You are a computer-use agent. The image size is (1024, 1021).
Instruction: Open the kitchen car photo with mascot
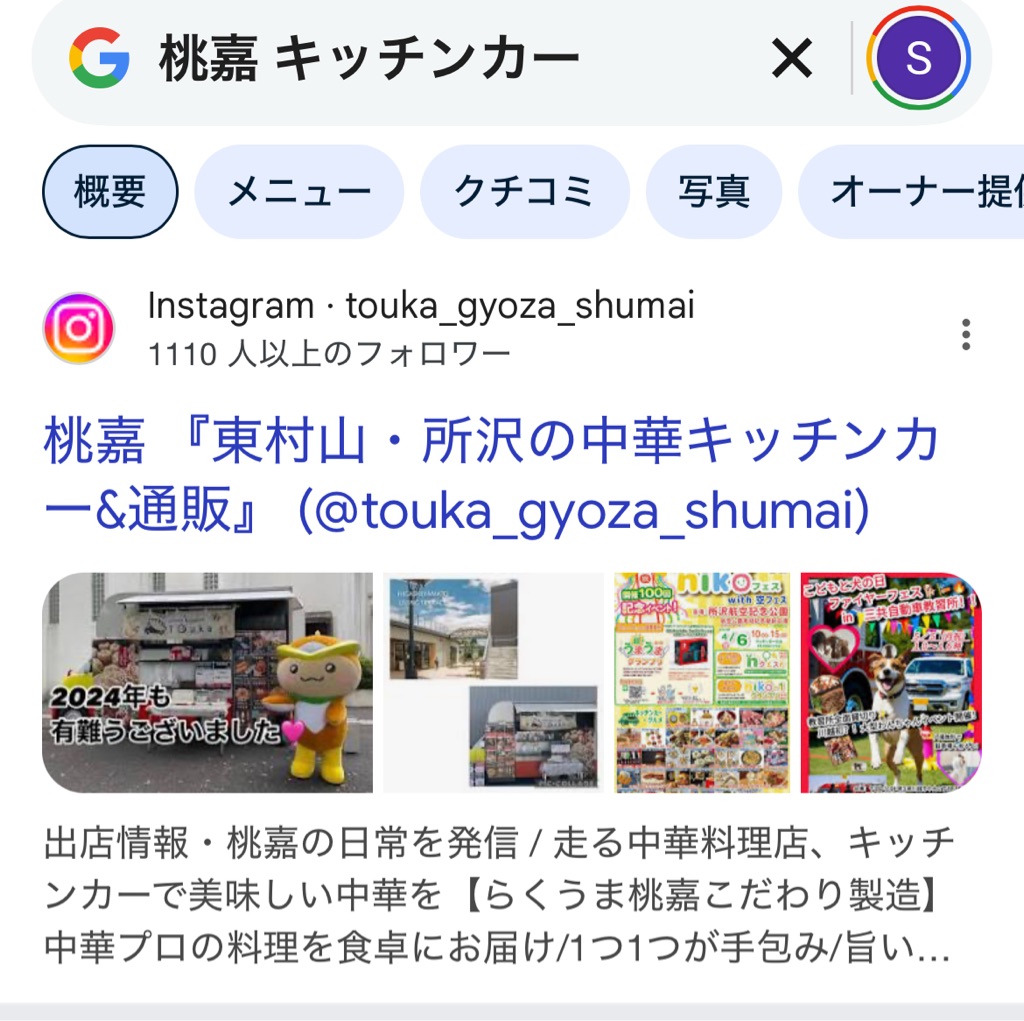208,683
